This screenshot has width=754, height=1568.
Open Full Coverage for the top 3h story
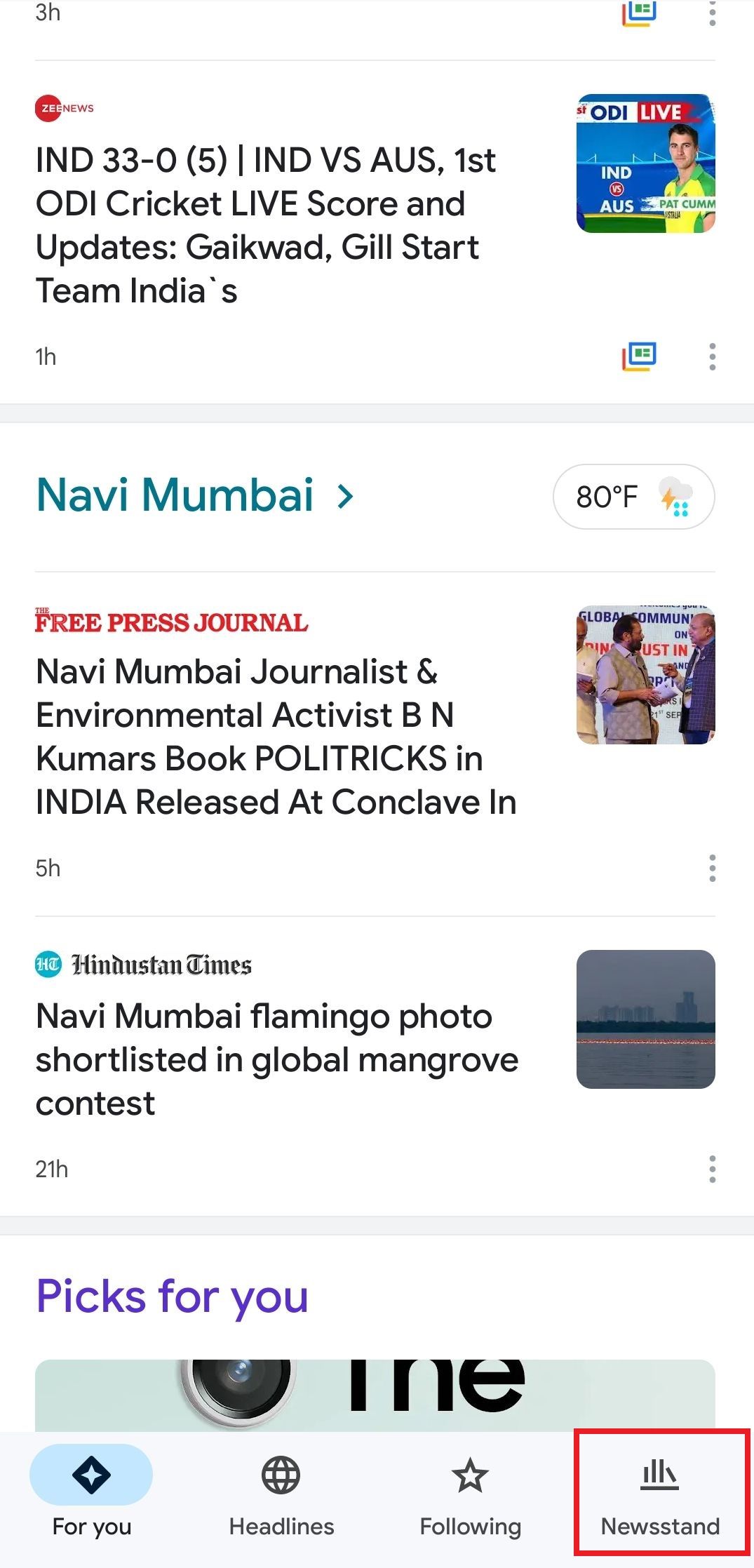tap(639, 11)
